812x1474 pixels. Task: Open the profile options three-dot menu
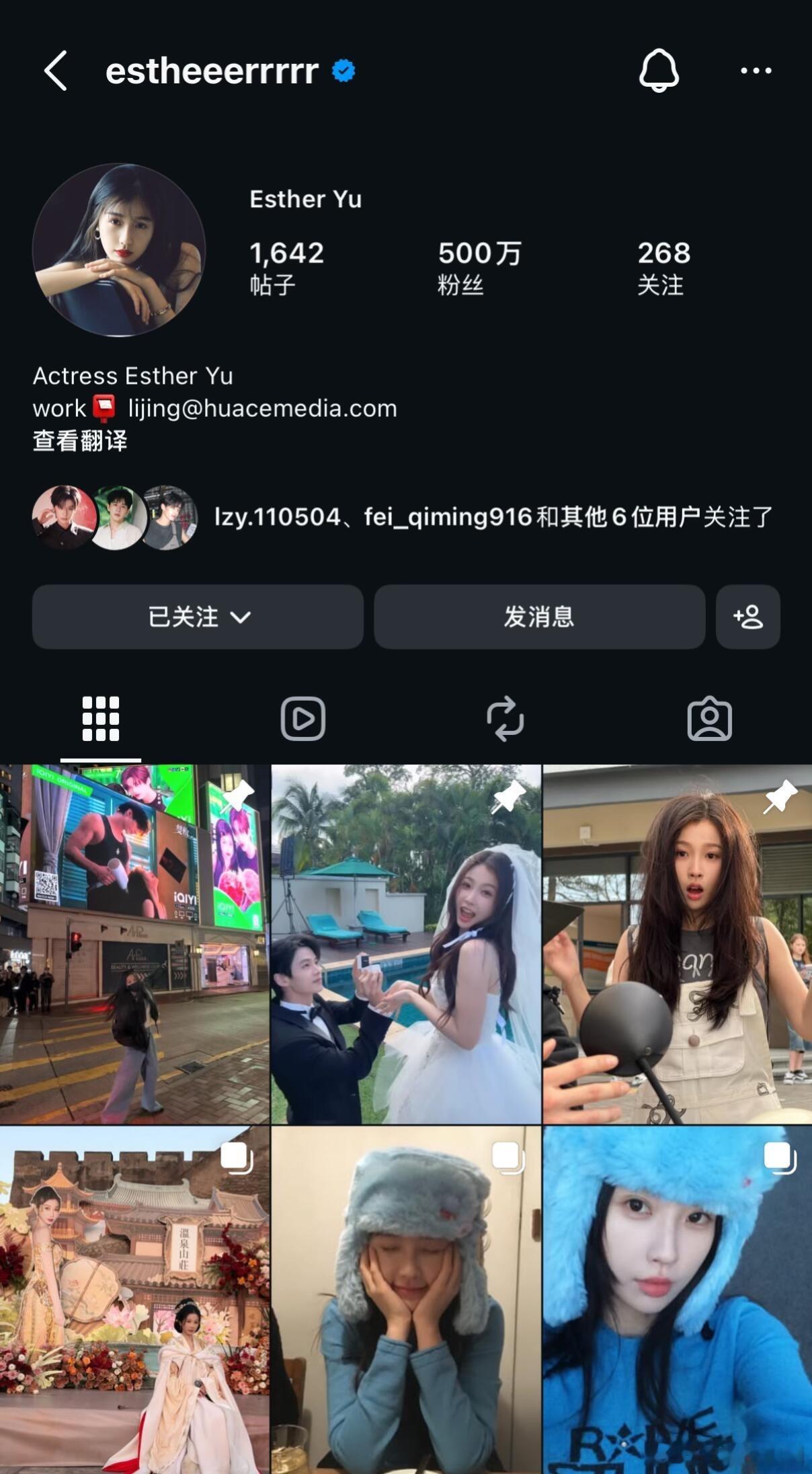(x=757, y=71)
